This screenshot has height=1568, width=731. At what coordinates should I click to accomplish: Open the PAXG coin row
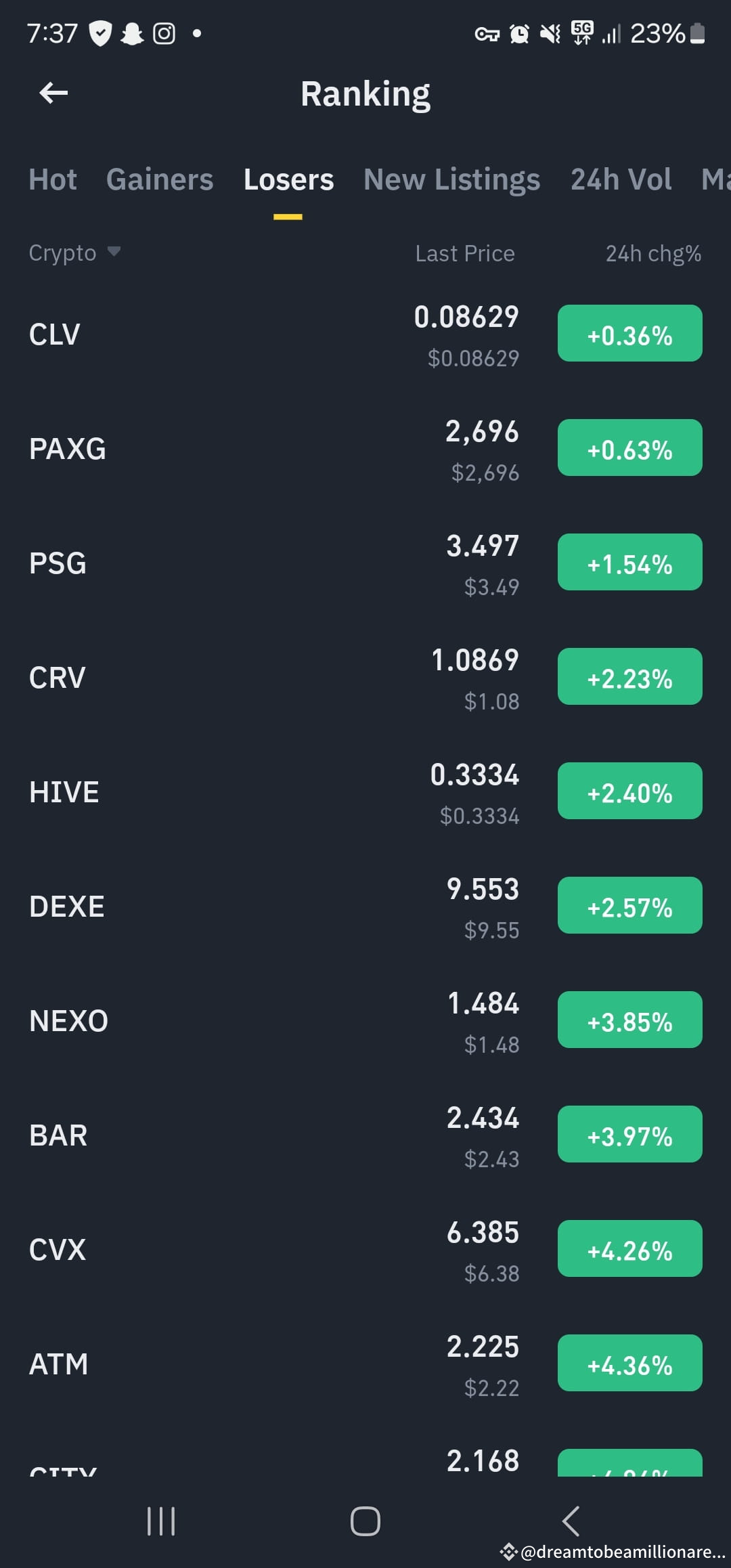pyautogui.click(x=365, y=449)
